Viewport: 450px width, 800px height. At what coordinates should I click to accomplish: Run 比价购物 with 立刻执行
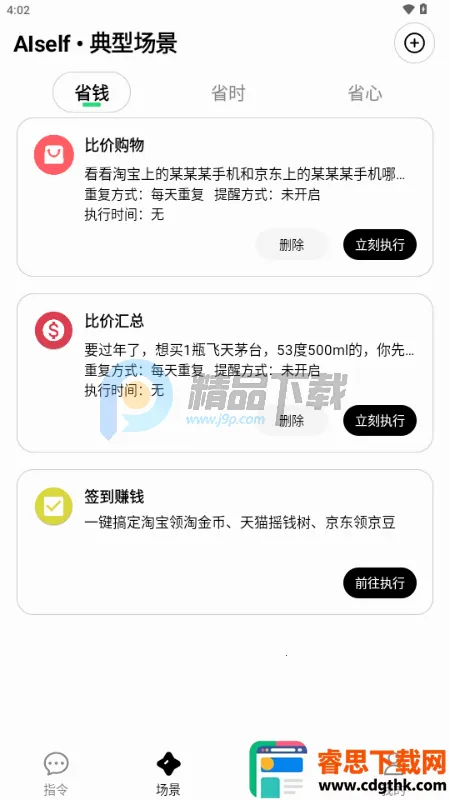tap(380, 245)
